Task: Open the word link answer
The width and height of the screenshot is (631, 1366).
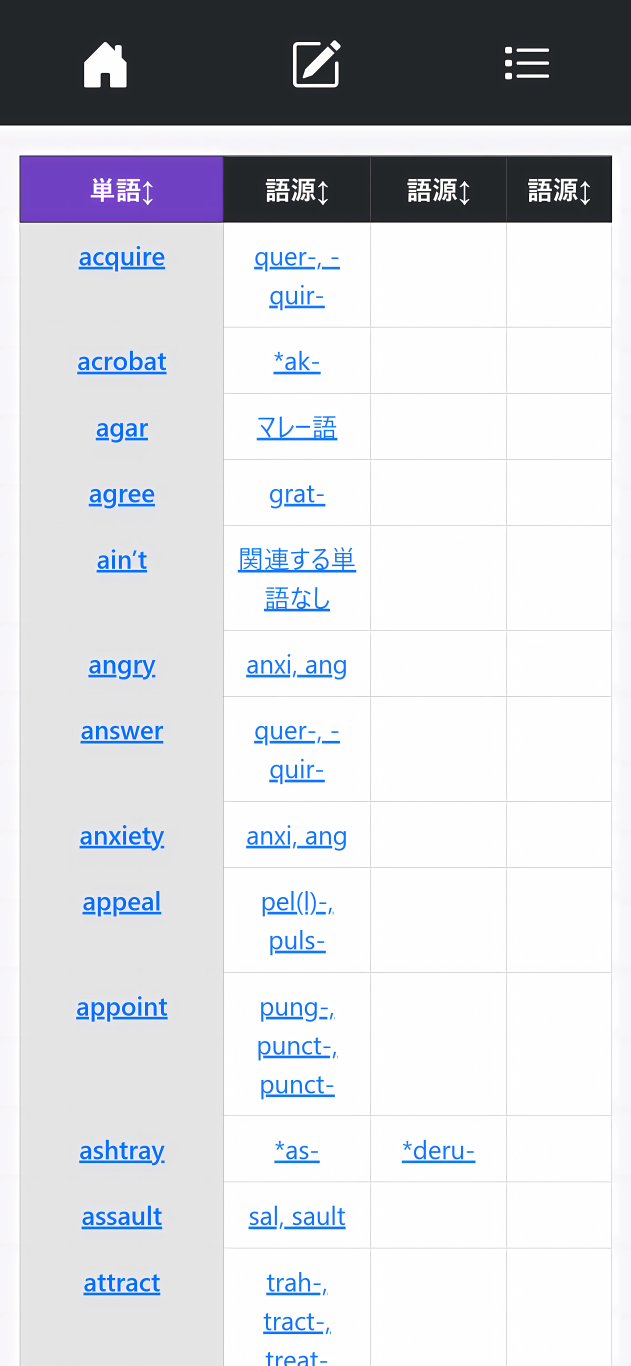Action: pyautogui.click(x=122, y=731)
